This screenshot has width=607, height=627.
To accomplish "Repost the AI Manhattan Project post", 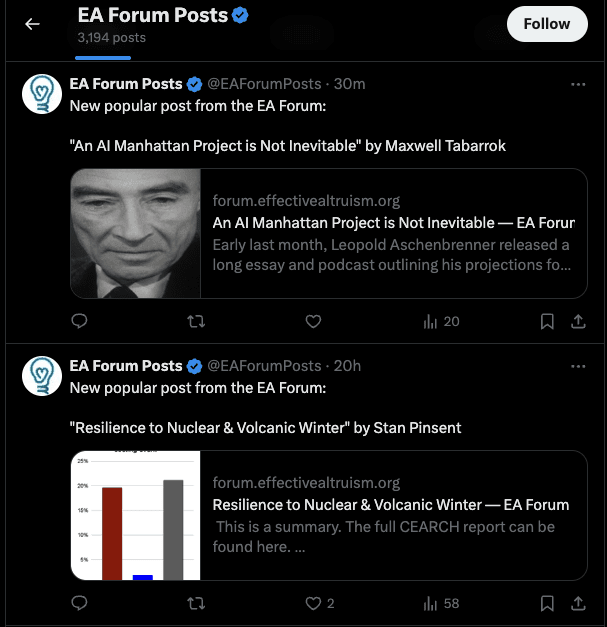I will pos(196,321).
